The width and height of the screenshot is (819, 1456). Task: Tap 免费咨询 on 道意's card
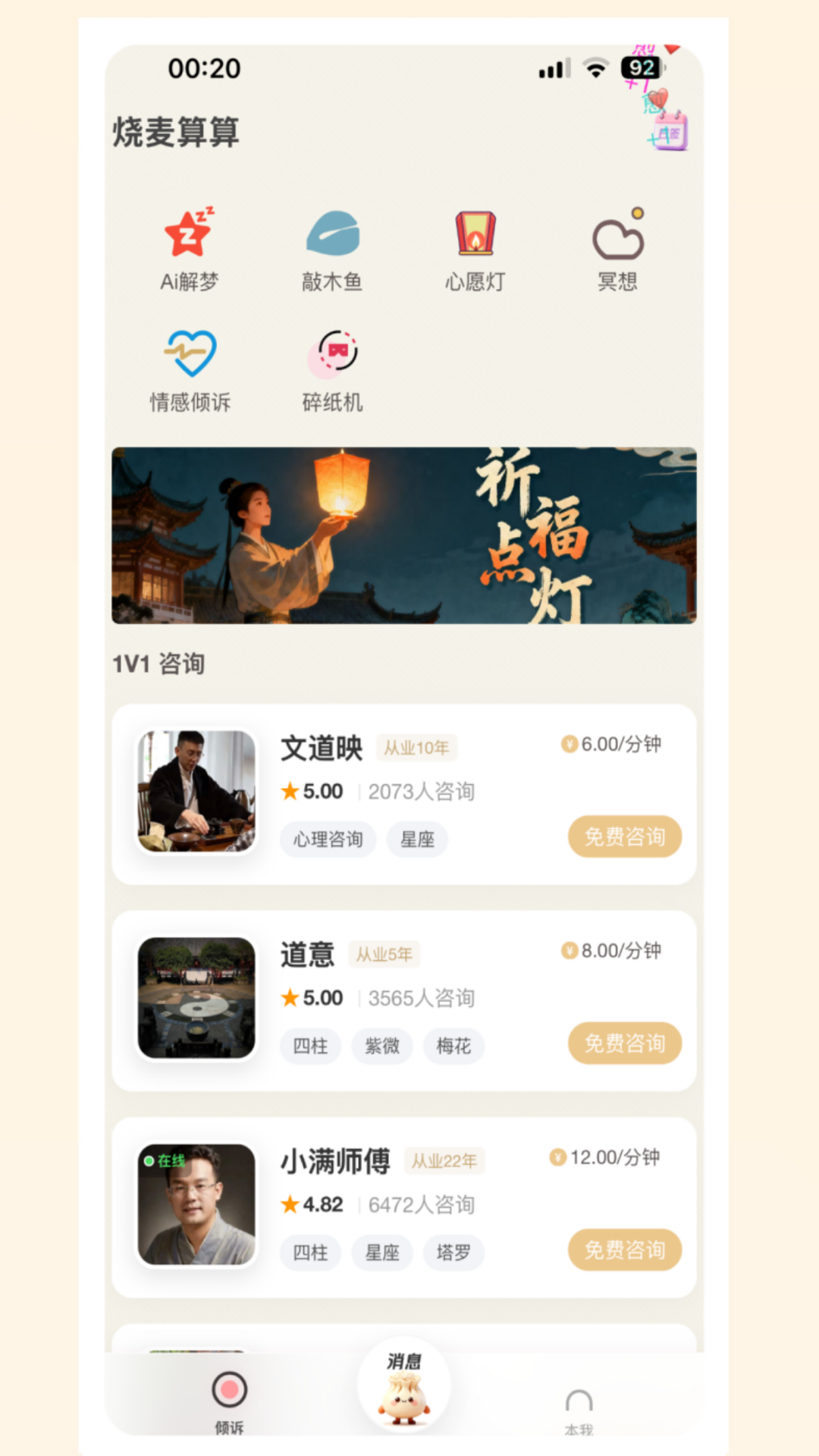click(624, 1043)
